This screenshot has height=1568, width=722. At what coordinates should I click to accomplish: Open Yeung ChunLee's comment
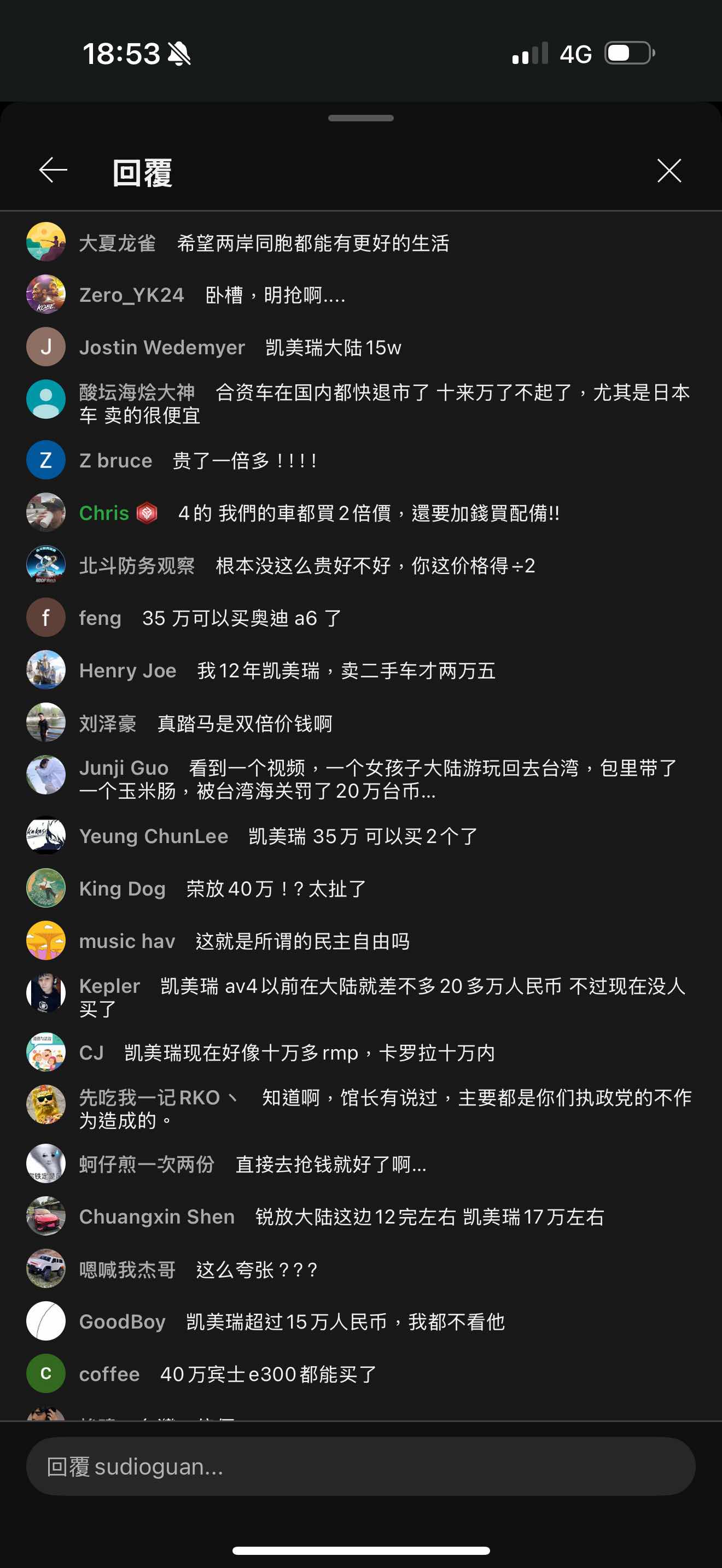362,836
